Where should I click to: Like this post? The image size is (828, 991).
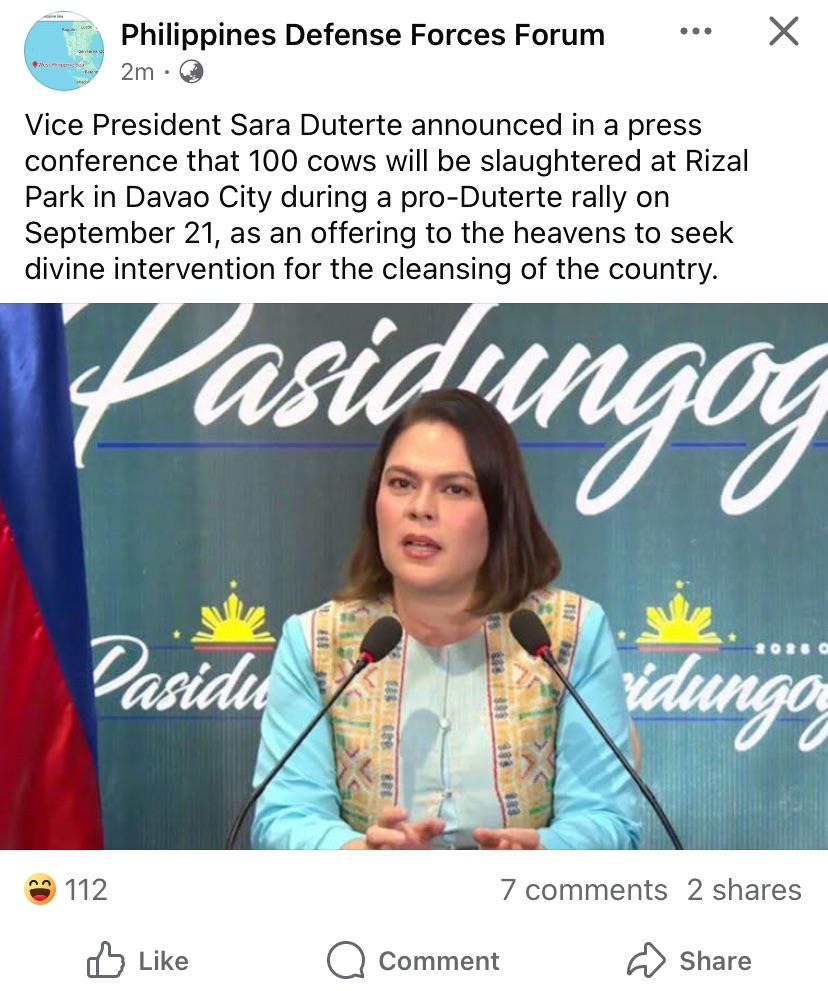point(138,961)
